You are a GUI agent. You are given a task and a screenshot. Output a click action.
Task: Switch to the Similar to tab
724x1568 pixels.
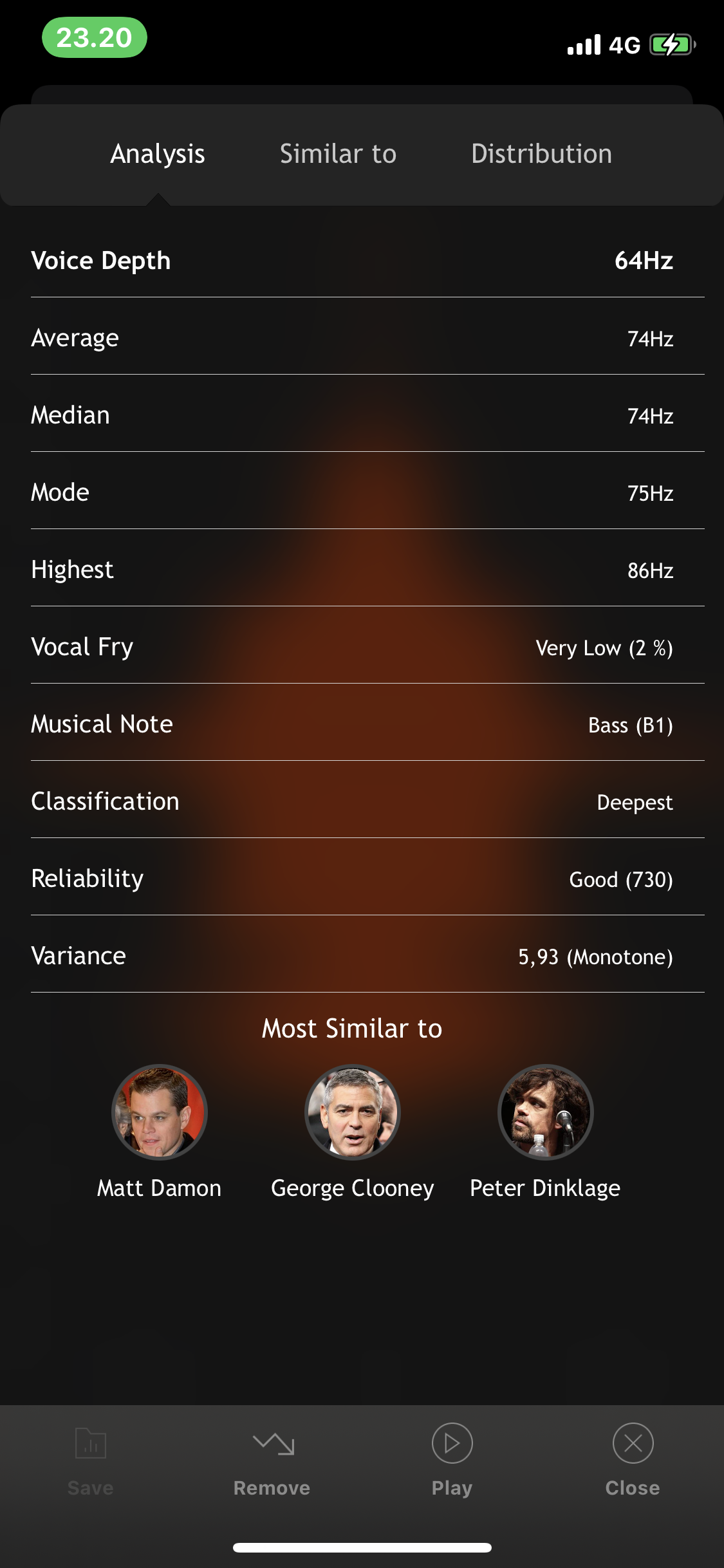(x=338, y=154)
